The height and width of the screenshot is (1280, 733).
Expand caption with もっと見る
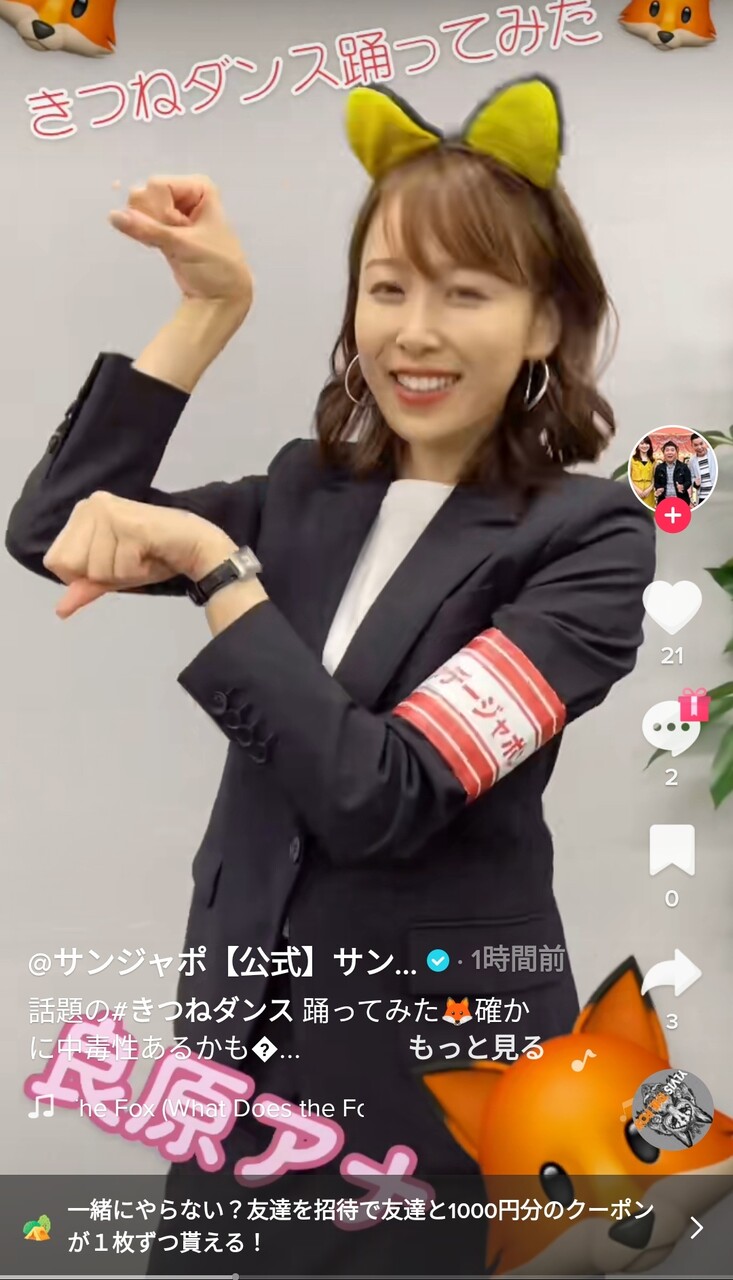click(476, 1048)
